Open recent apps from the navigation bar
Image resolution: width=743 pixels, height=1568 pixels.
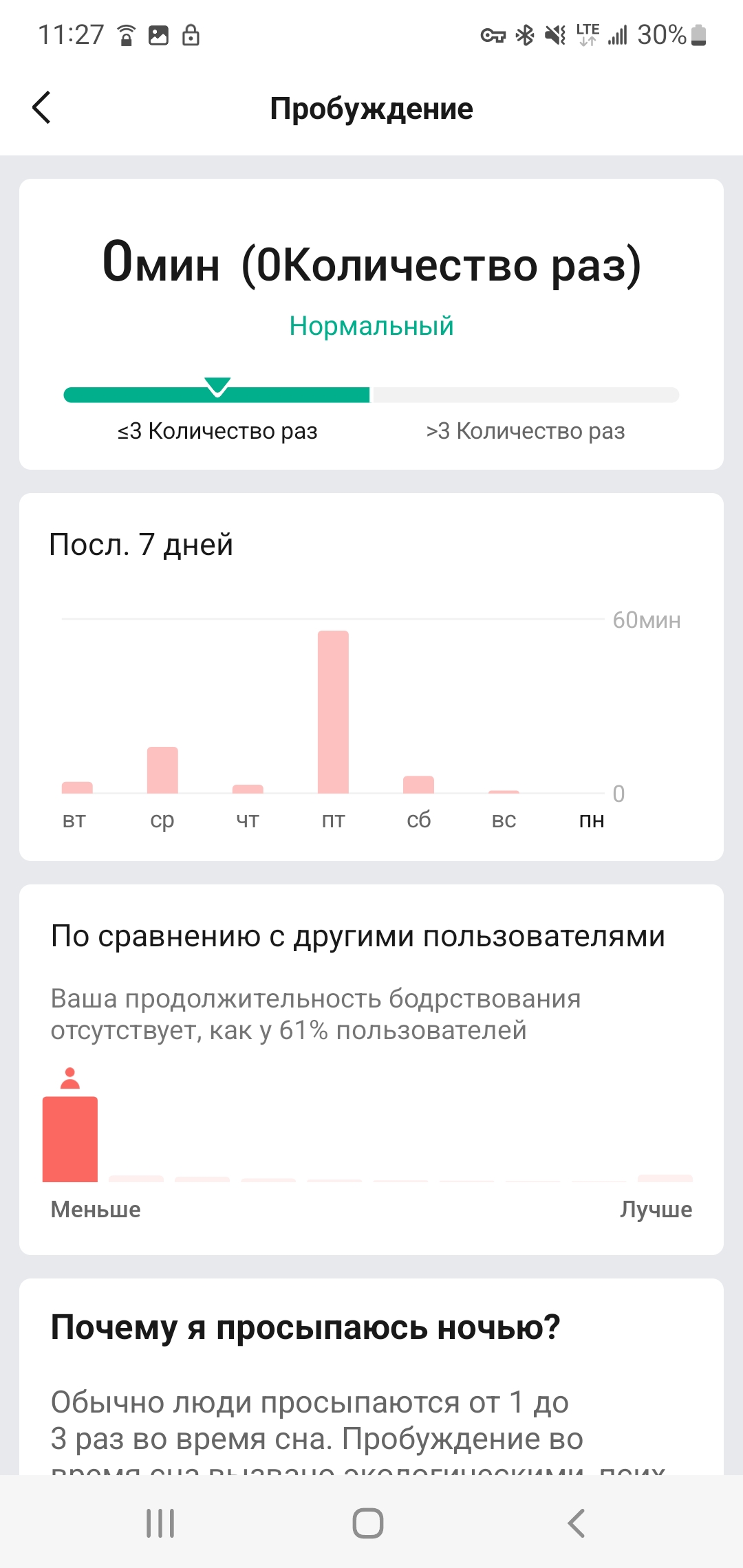160,1523
